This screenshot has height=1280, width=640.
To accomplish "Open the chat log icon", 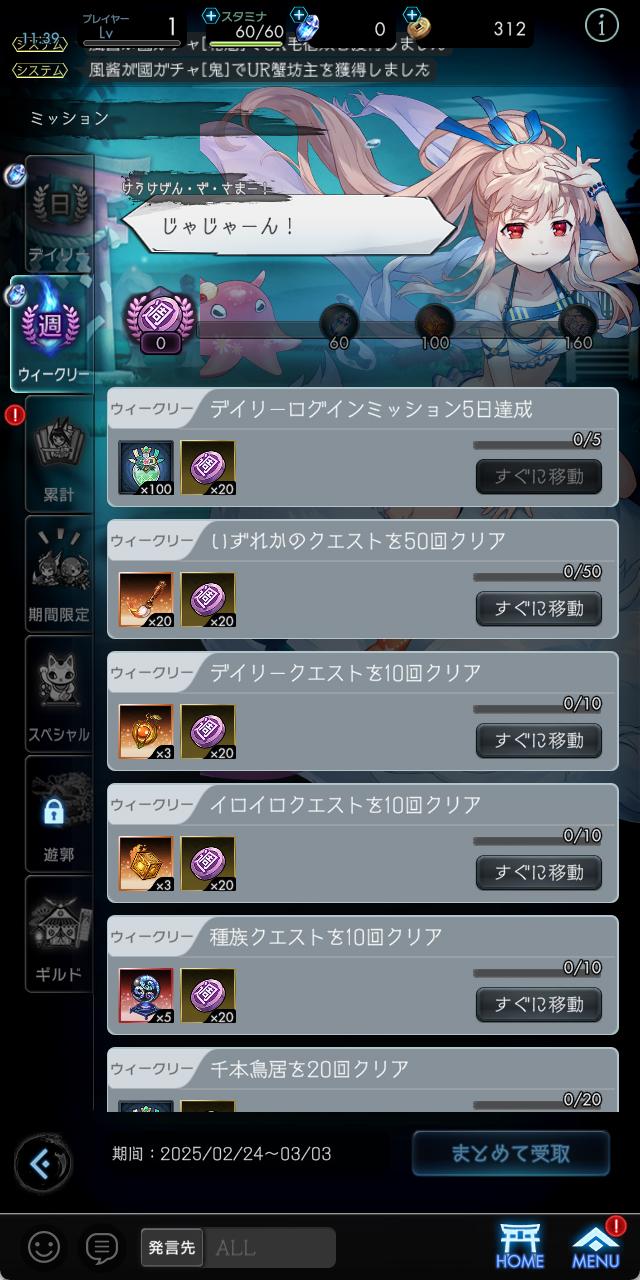I will point(102,1247).
